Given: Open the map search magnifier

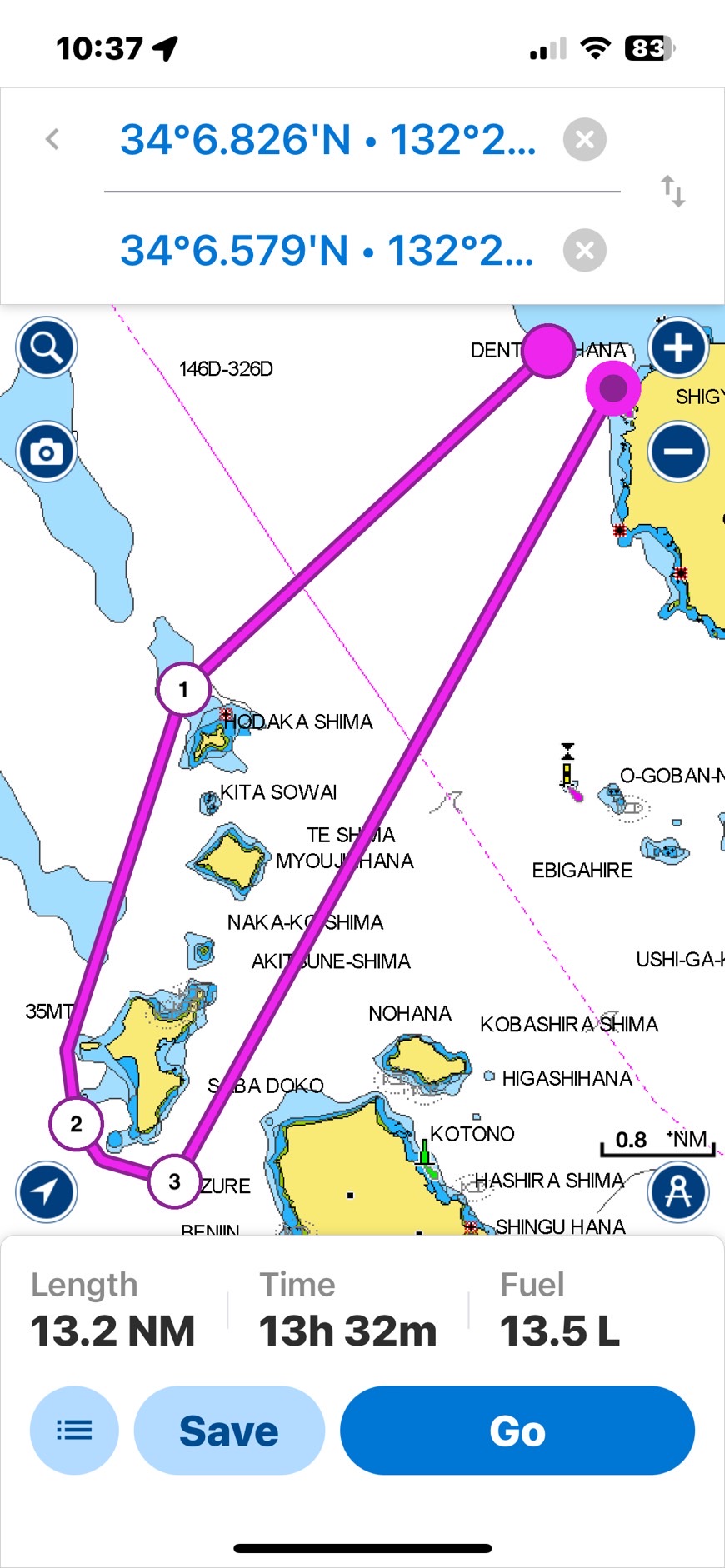Looking at the screenshot, I should coord(47,347).
